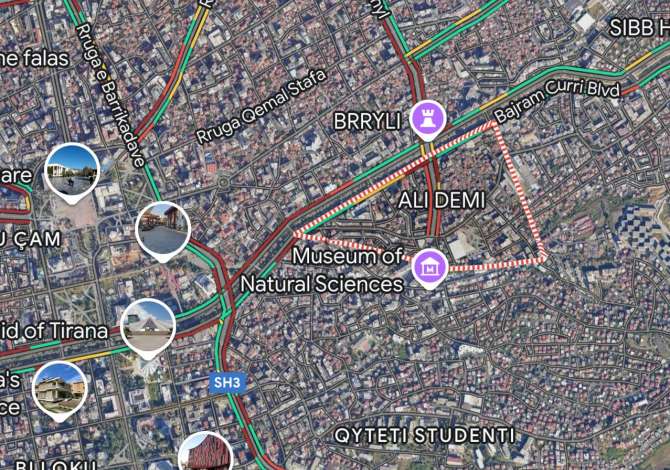The width and height of the screenshot is (670, 470).
Task: Open the Pyramid of Tirana photo pin
Action: [x=148, y=326]
